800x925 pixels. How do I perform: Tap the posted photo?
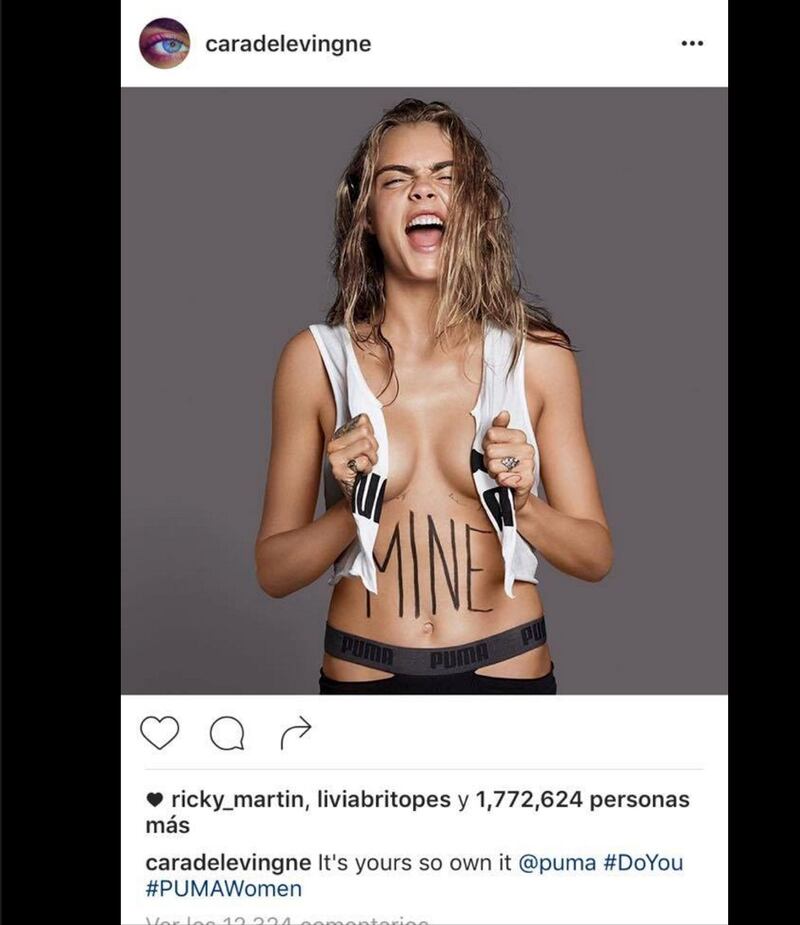(x=424, y=390)
